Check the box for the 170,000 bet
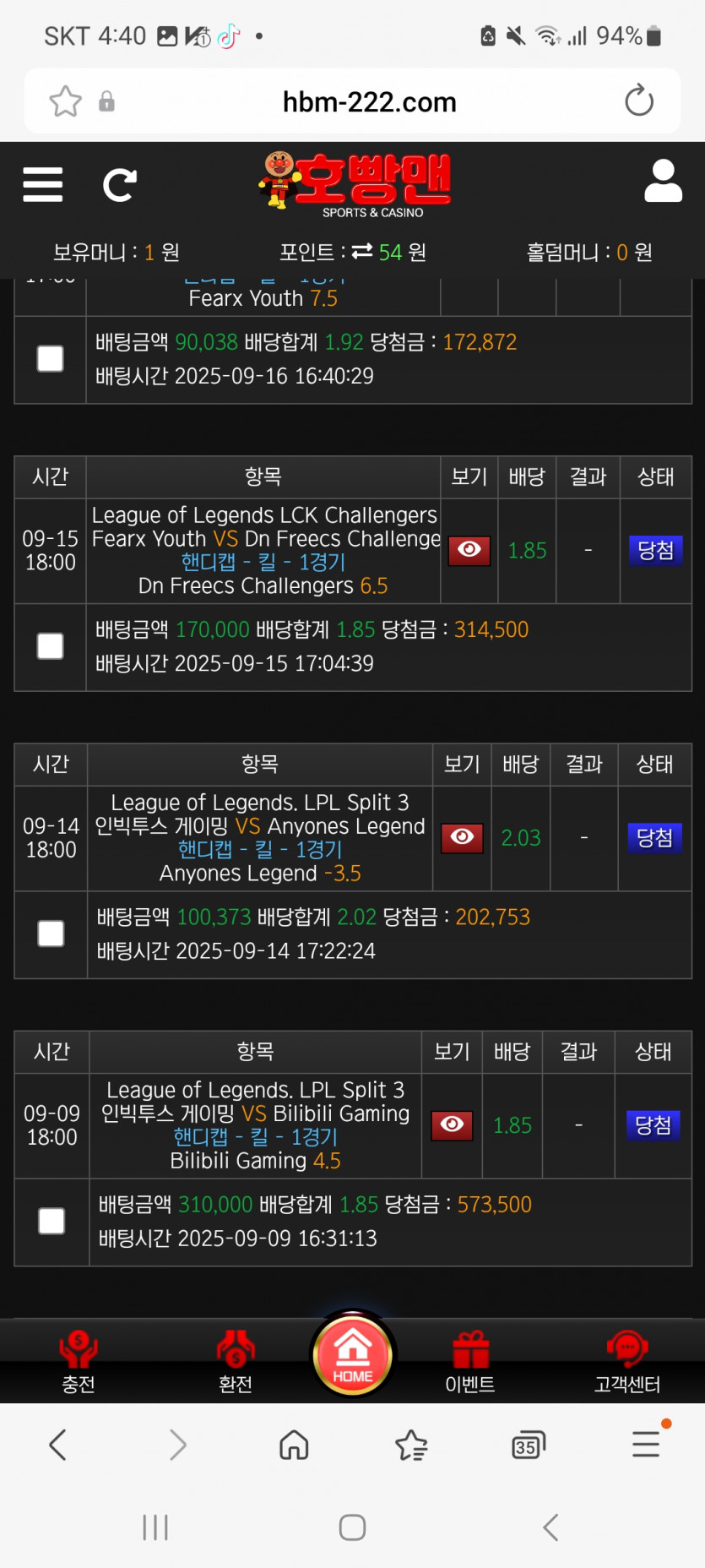The height and width of the screenshot is (1568, 705). click(51, 646)
